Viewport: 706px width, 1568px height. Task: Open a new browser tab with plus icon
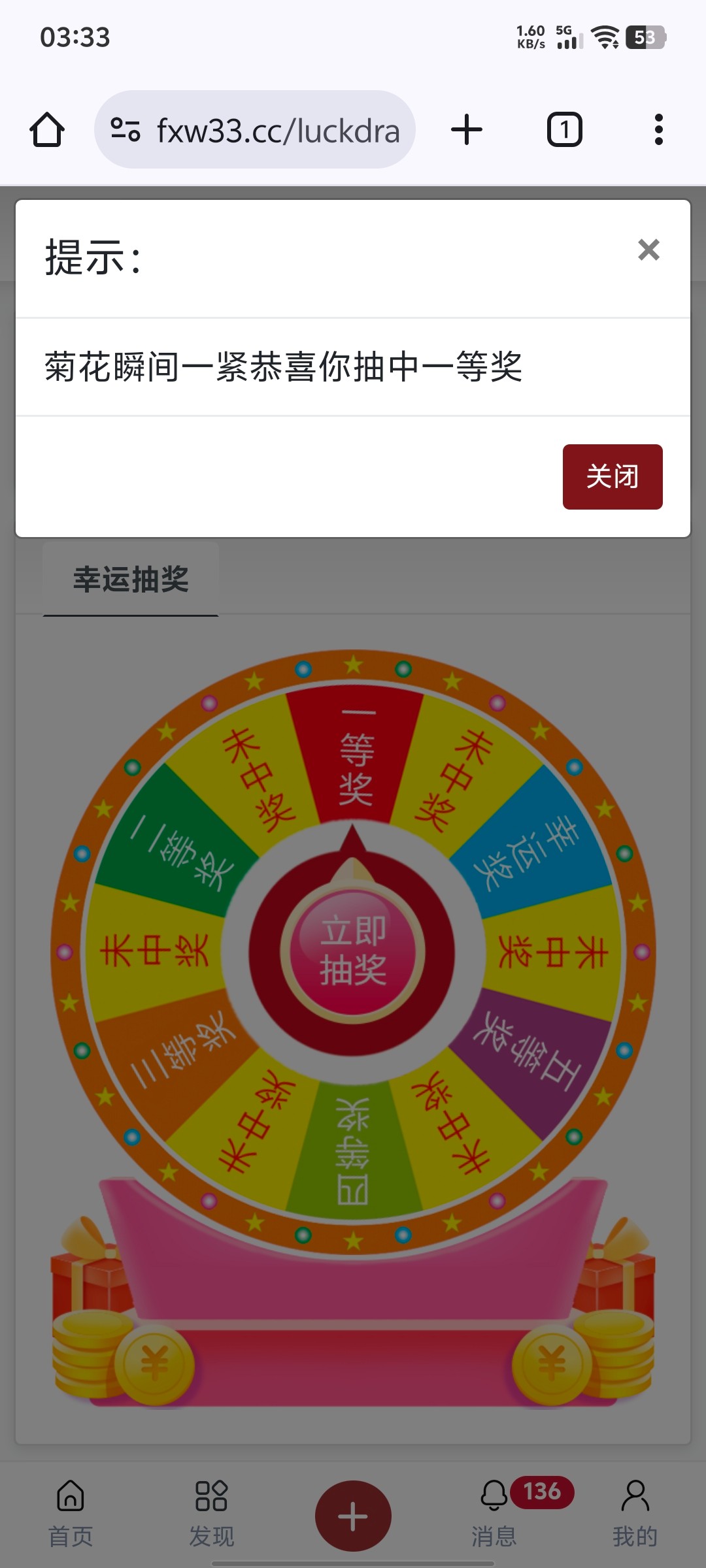(467, 129)
